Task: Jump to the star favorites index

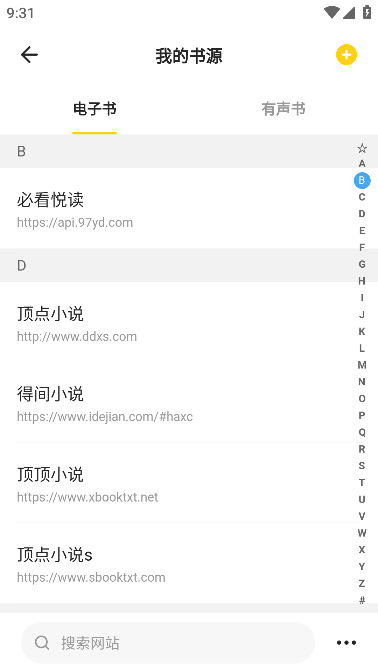Action: tap(362, 148)
